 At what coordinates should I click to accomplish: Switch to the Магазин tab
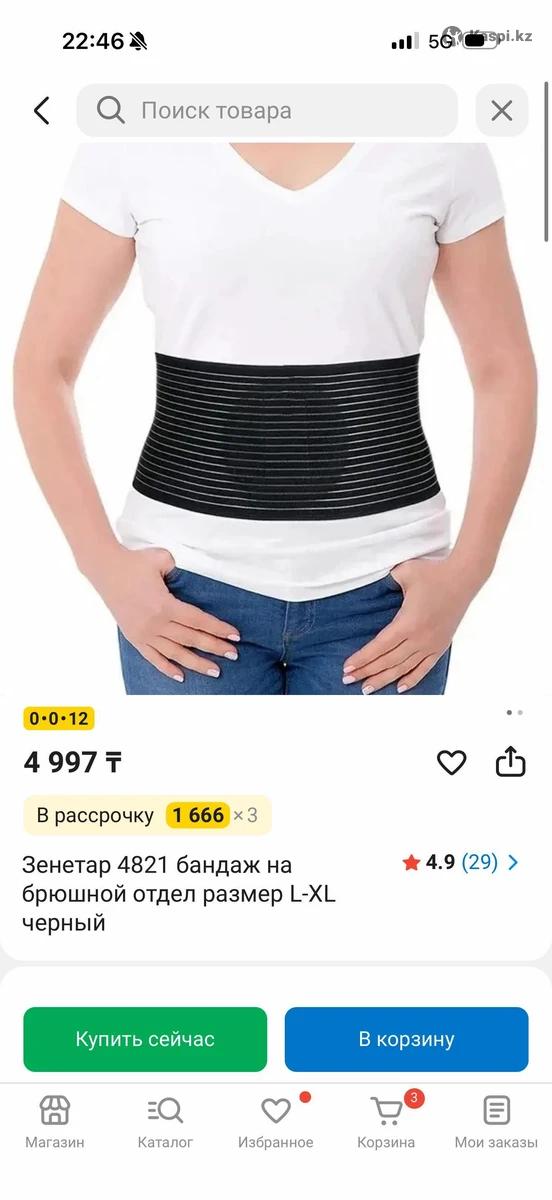click(55, 1122)
